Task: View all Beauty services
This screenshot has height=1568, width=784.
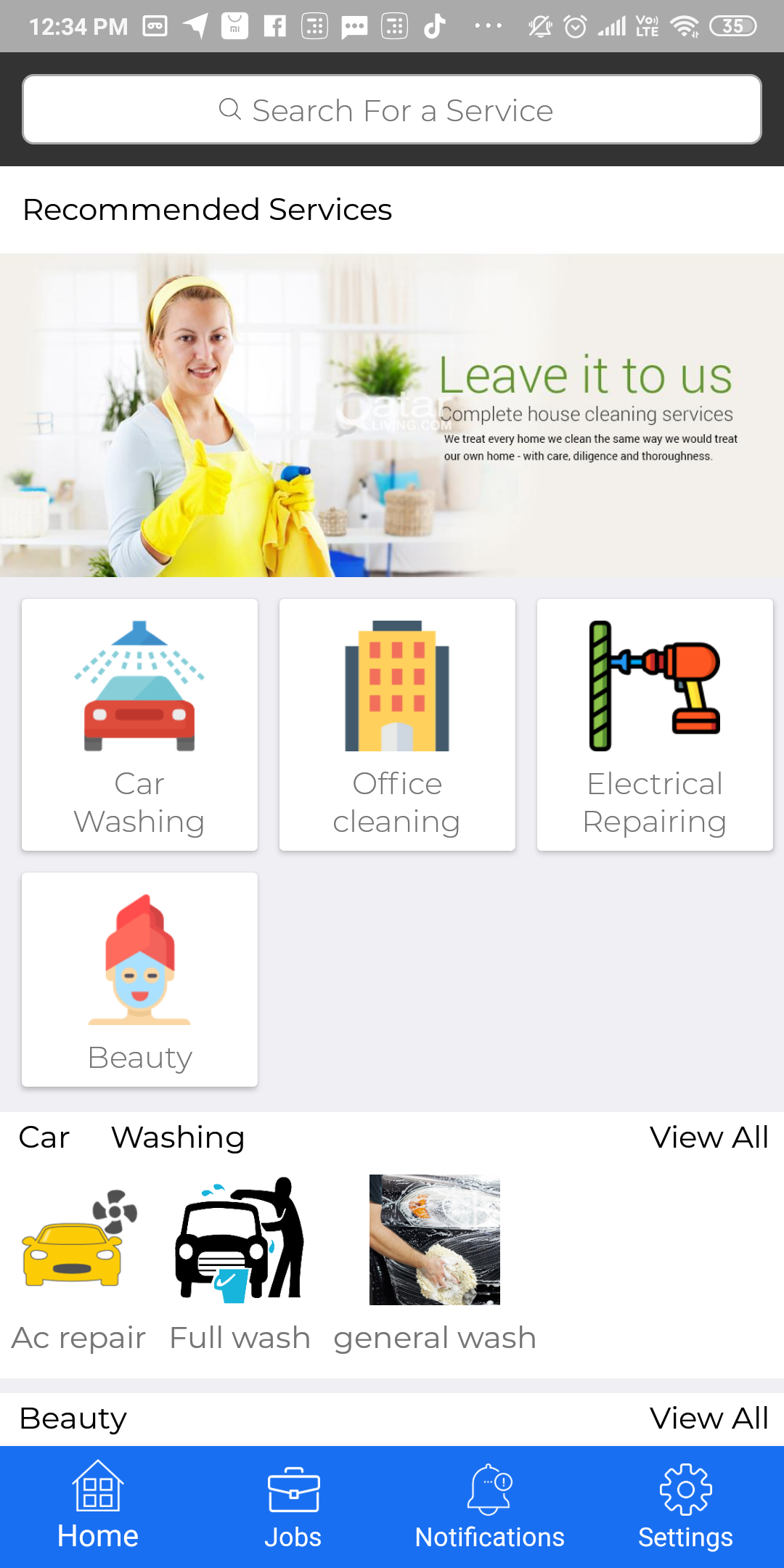Action: tap(709, 1418)
